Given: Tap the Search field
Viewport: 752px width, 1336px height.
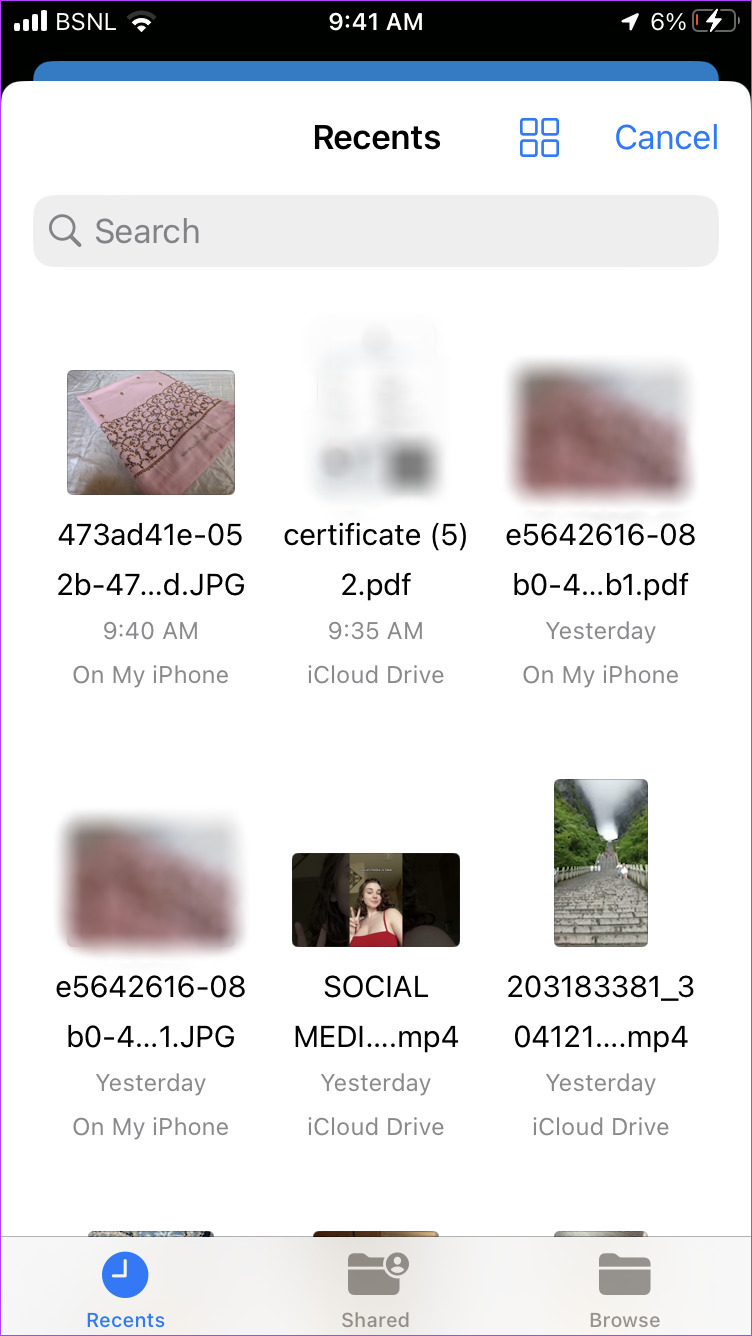Looking at the screenshot, I should [375, 231].
